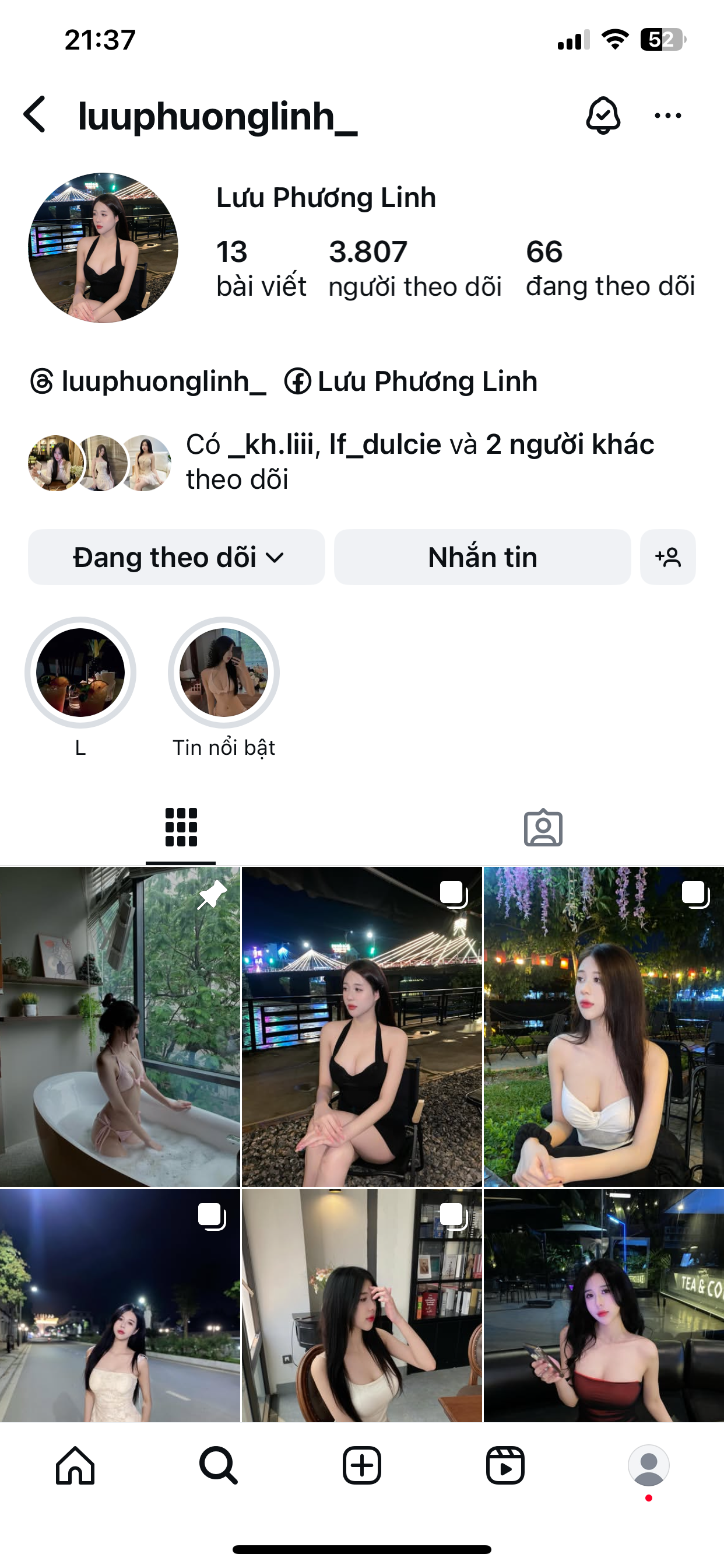Screen dimensions: 724x1568
Task: View the followers count 3.807 người theo dõi
Action: [x=414, y=268]
